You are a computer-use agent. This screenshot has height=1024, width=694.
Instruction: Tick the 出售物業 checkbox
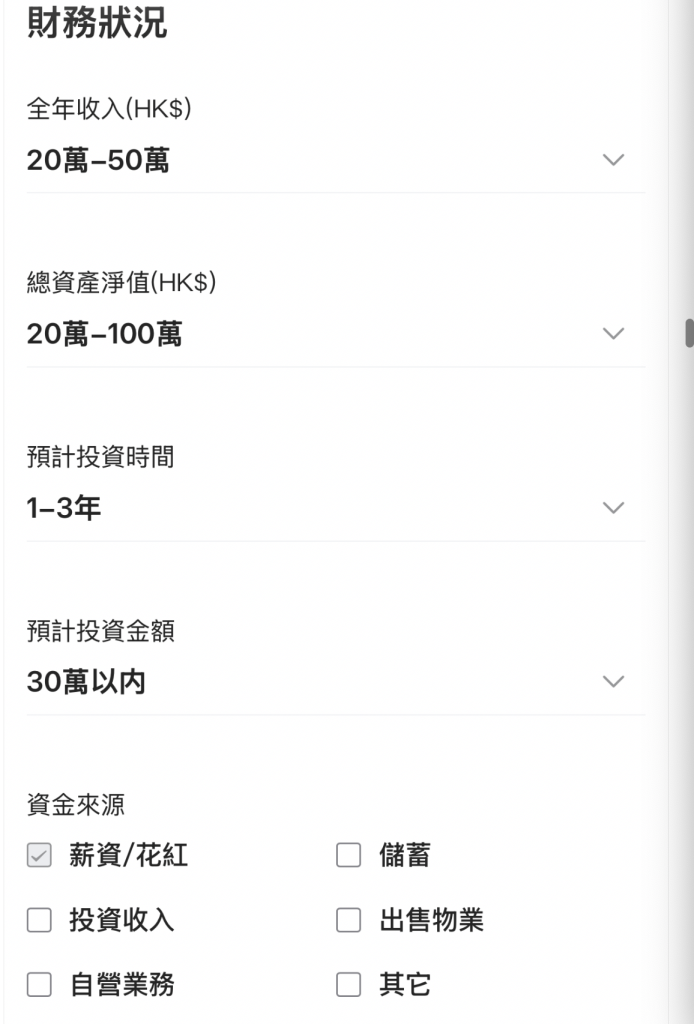(x=348, y=920)
